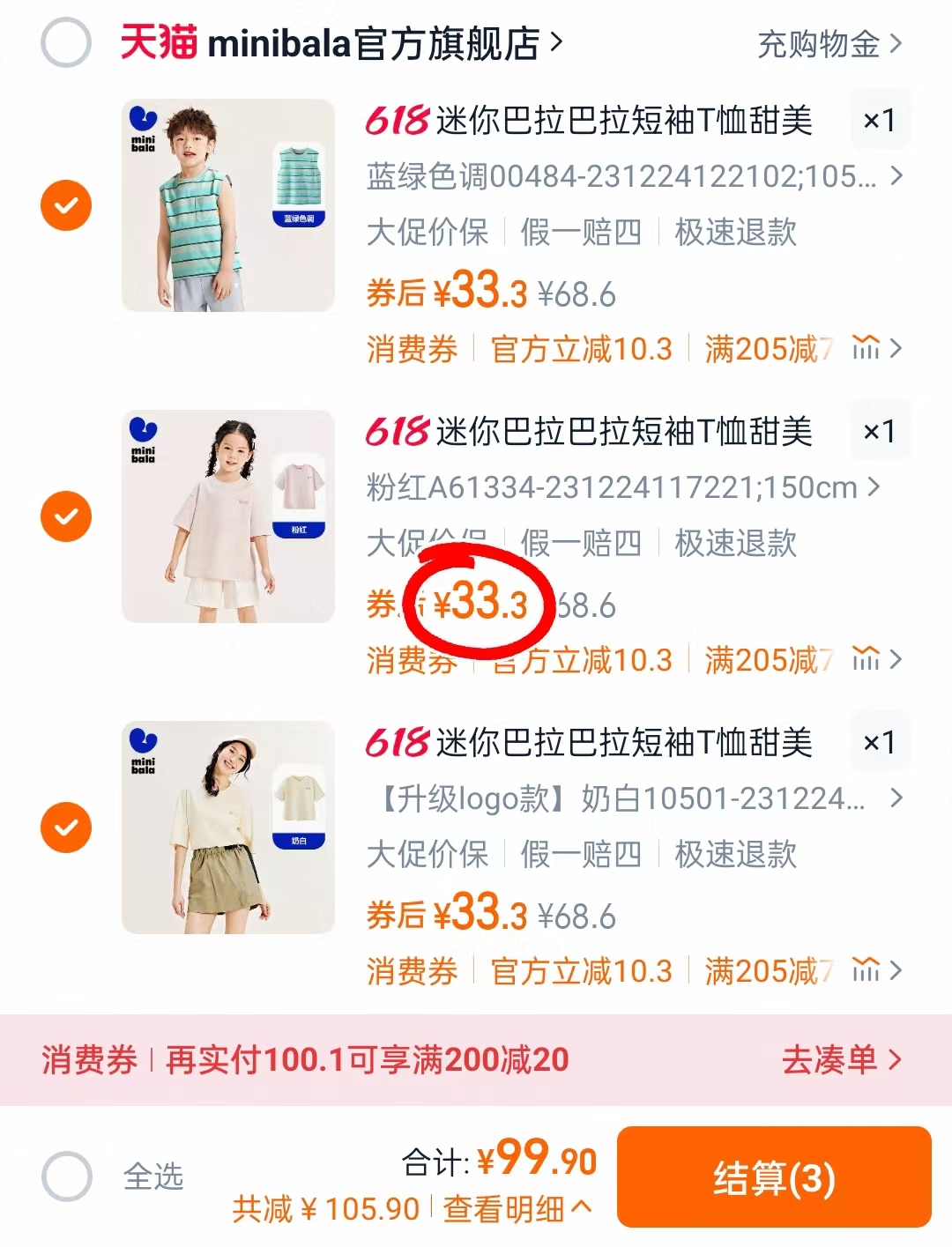Open the striped sleeveless tee product image
The image size is (952, 1247).
[227, 205]
